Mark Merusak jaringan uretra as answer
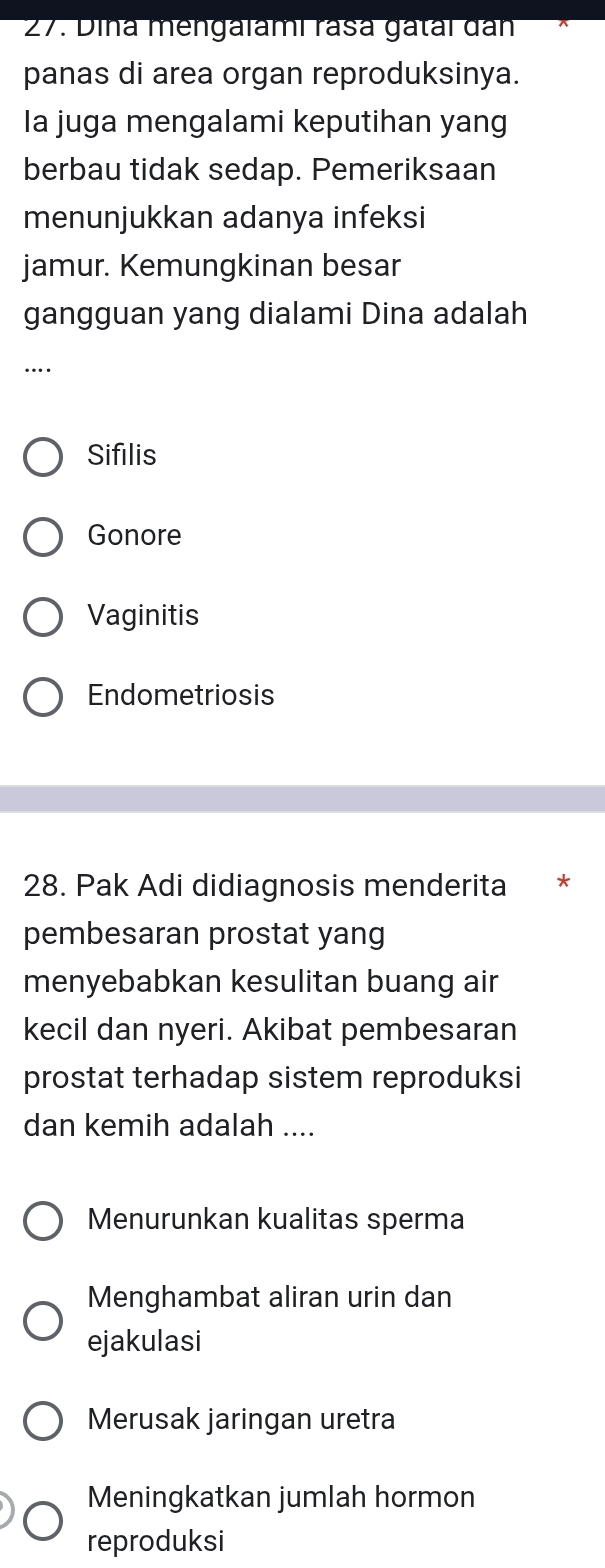The image size is (605, 1568). point(42,1420)
